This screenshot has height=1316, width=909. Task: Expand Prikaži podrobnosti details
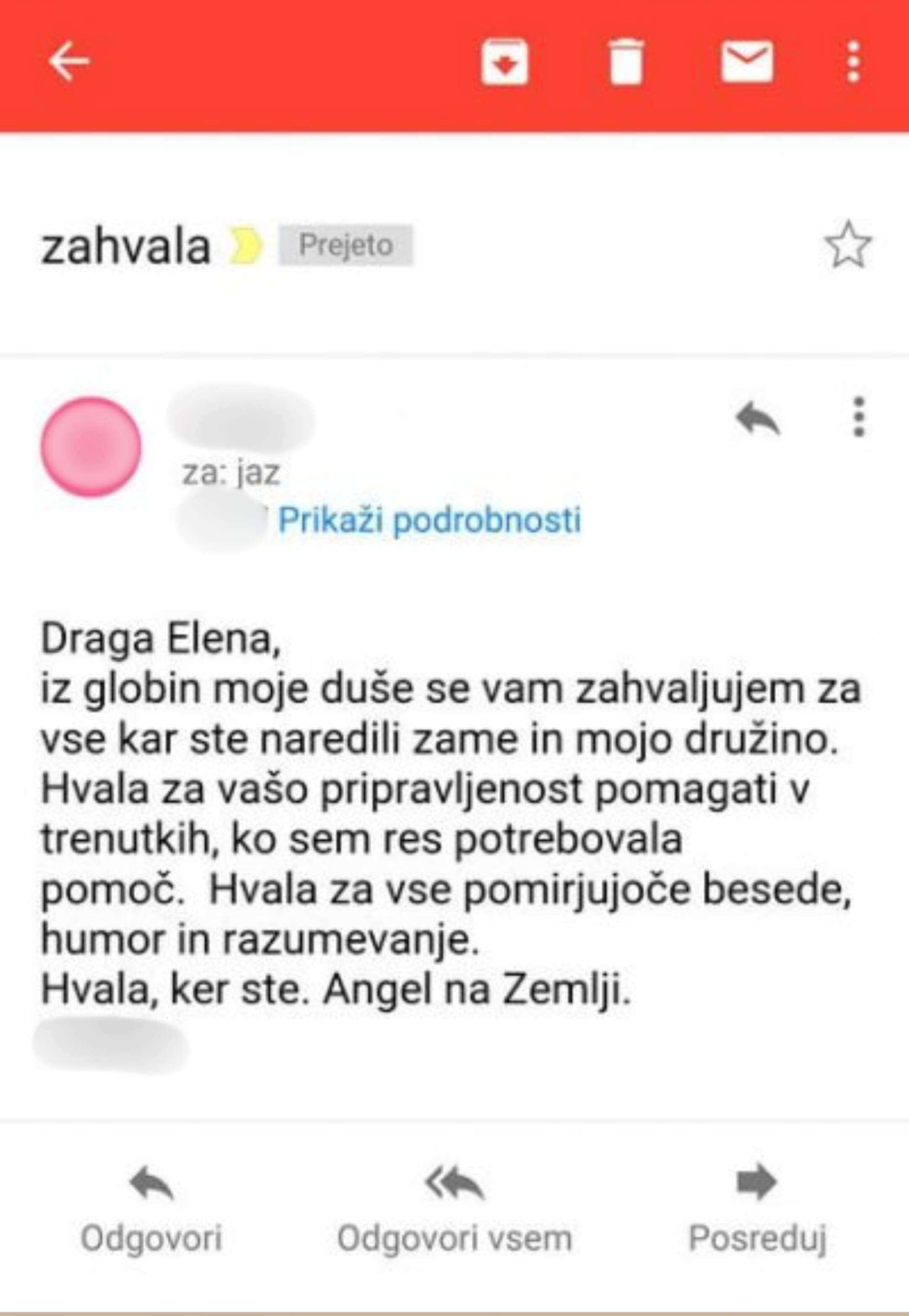point(430,520)
